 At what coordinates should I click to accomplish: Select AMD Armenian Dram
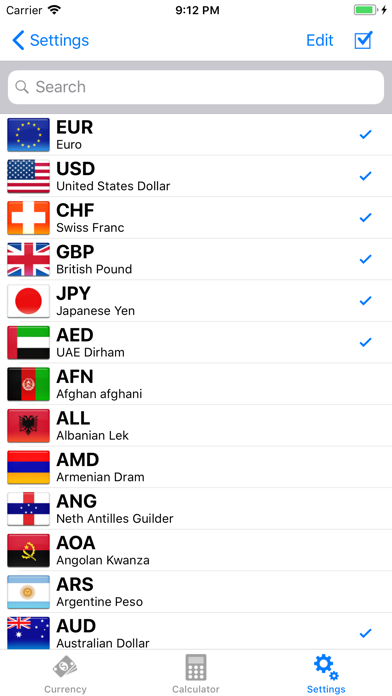pos(196,467)
